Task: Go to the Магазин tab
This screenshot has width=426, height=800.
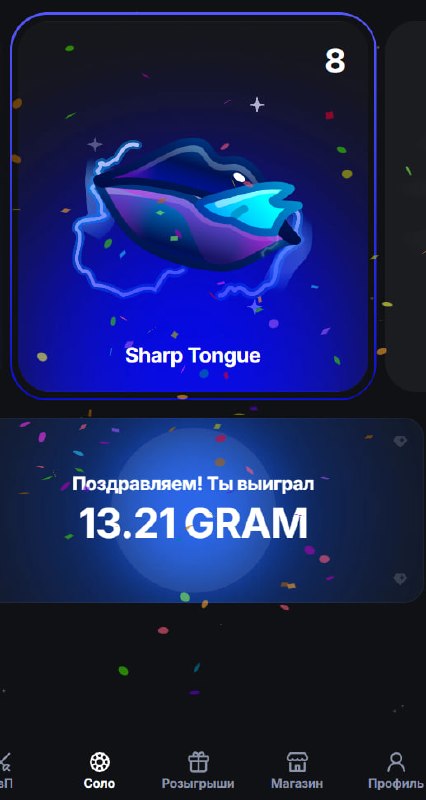Action: 297,770
